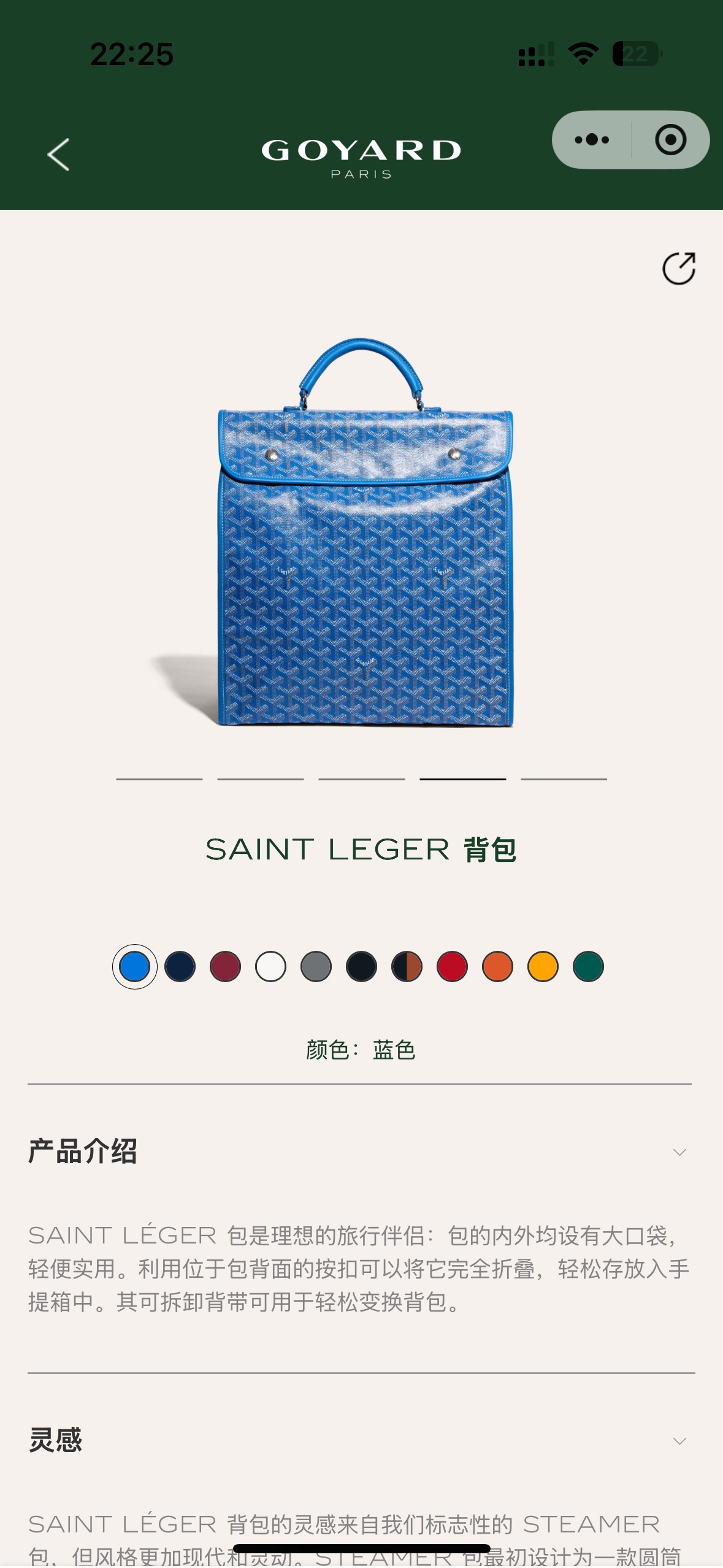723x1568 pixels.
Task: Pick the orange color swatch
Action: pos(497,967)
